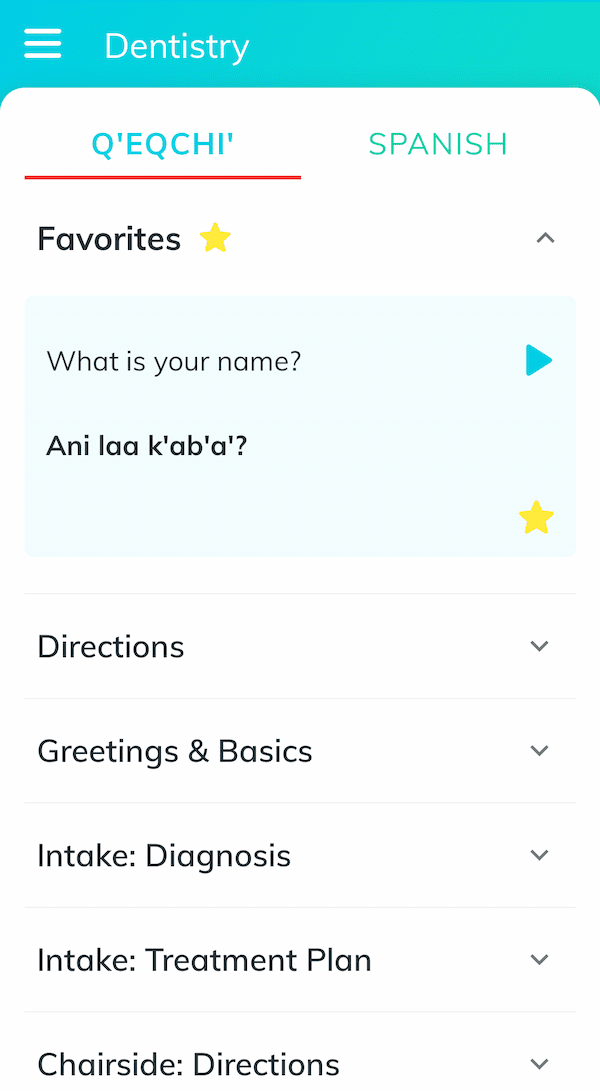This screenshot has width=600, height=1091.
Task: Select the Q'eqchi' tab
Action: [163, 144]
